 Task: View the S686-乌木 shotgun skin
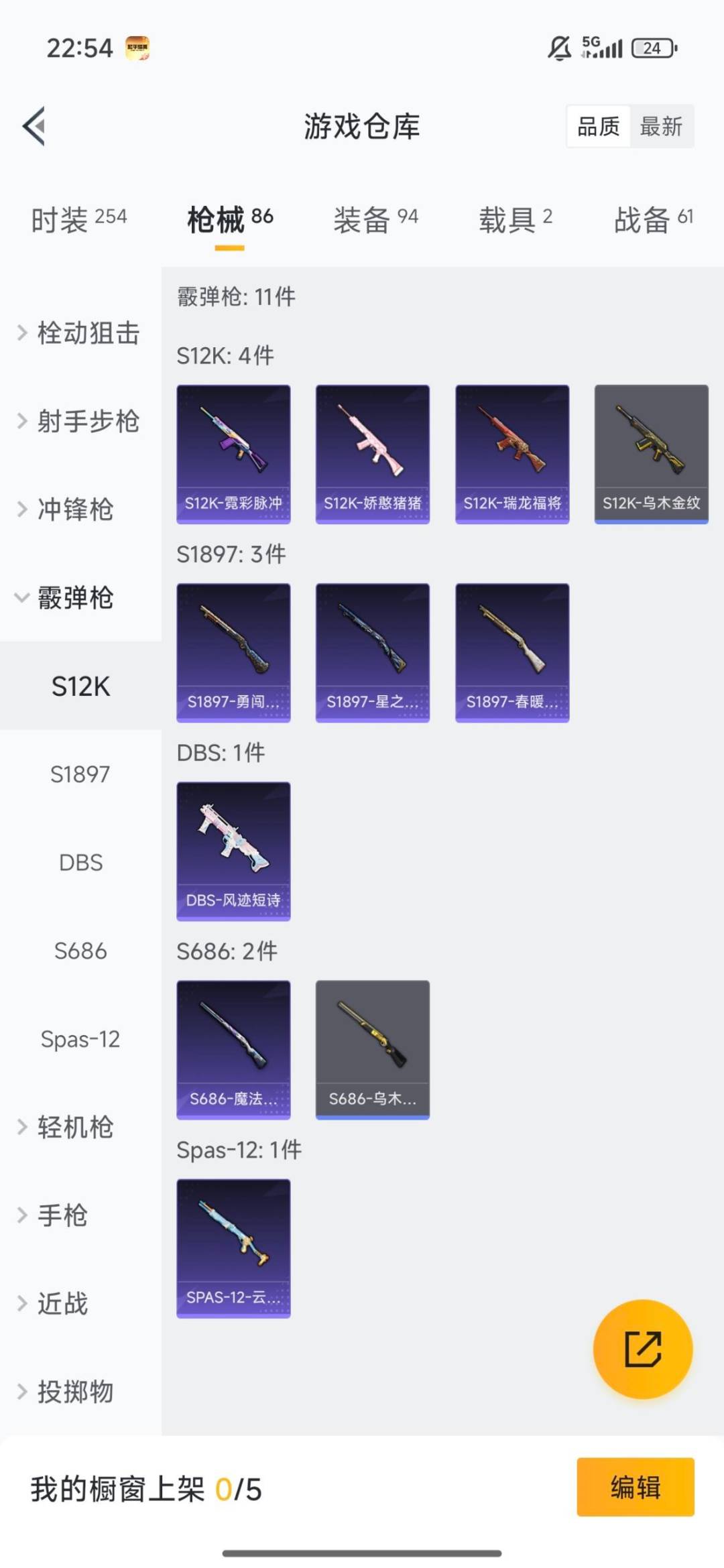pyautogui.click(x=372, y=1049)
